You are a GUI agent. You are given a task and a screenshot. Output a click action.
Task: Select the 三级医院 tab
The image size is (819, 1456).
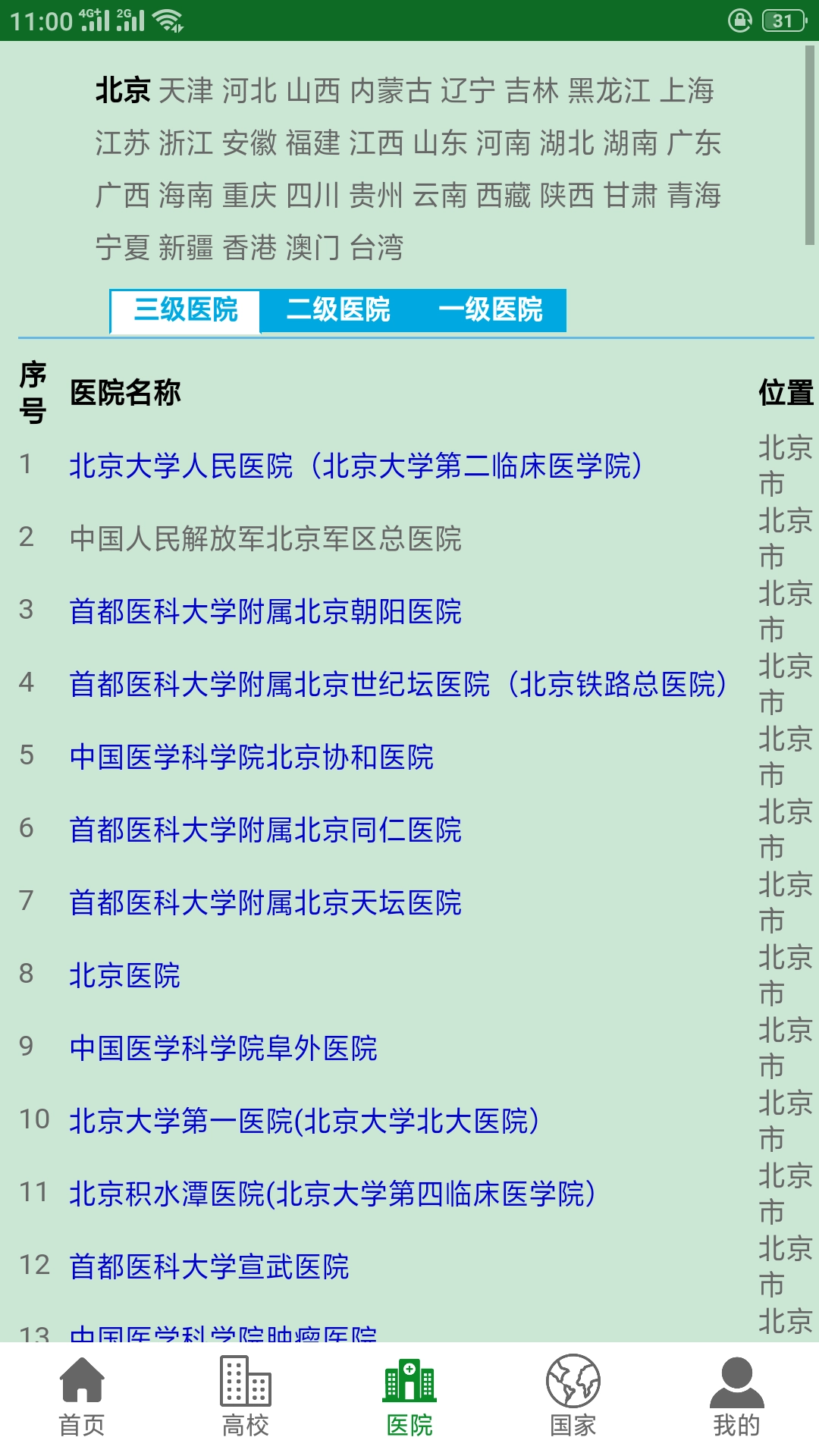[x=187, y=310]
